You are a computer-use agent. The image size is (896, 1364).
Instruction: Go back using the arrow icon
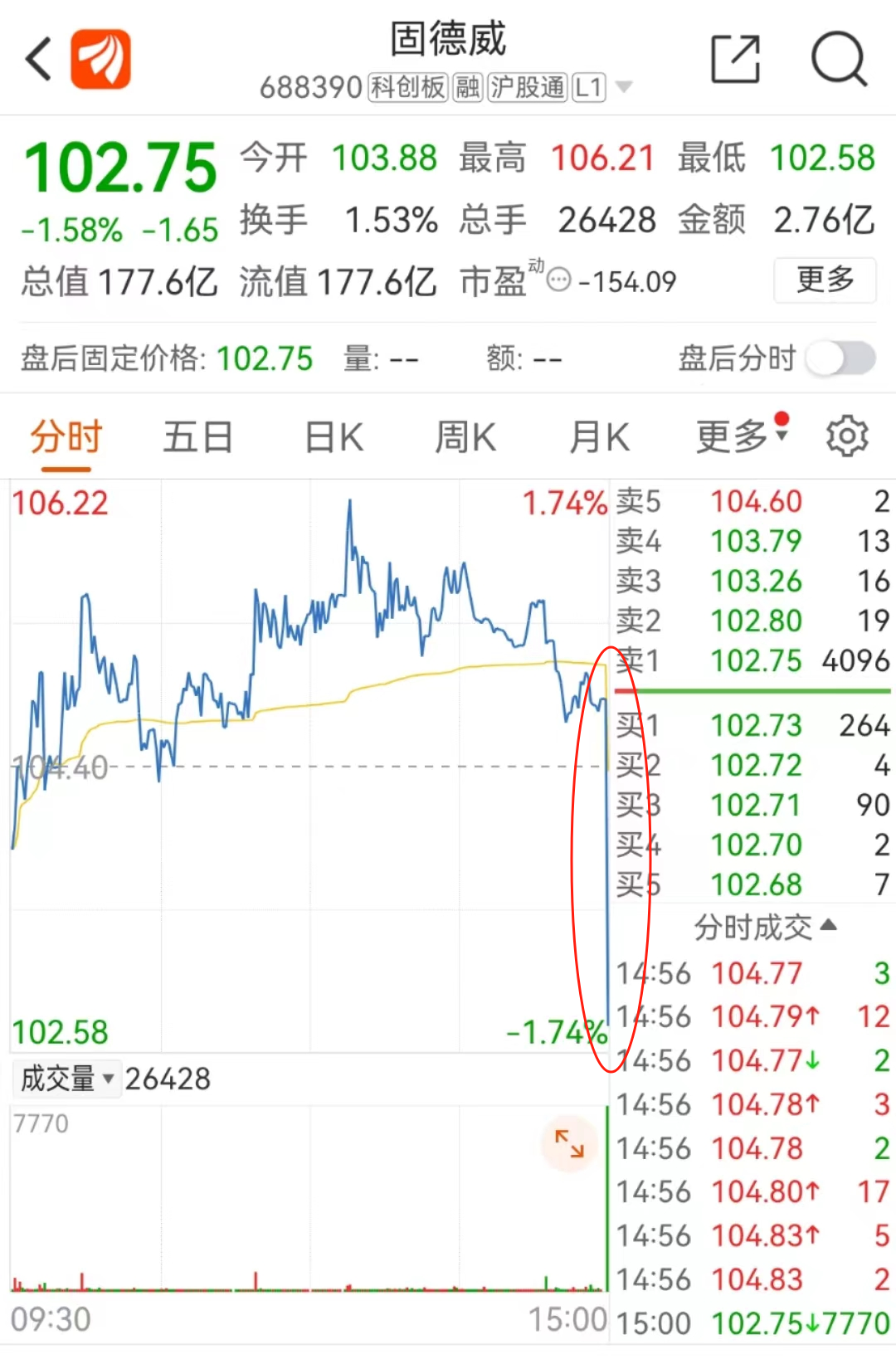coord(39,60)
